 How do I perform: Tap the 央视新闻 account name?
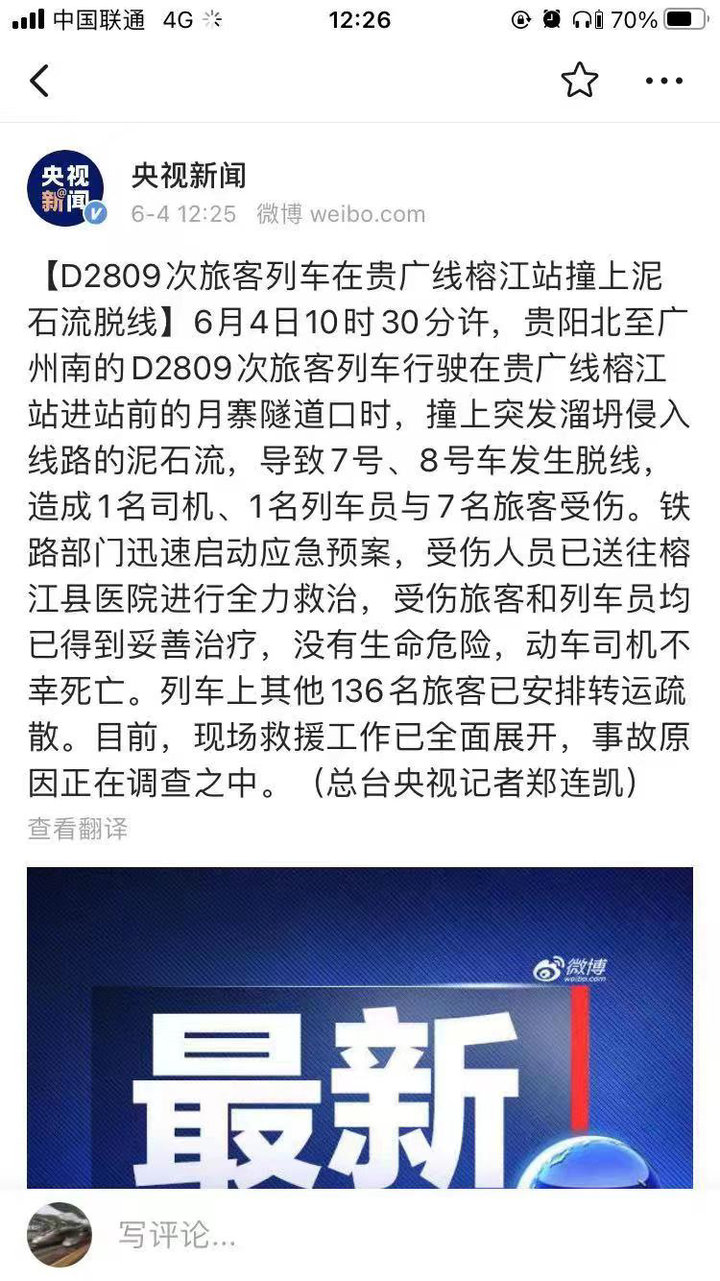point(189,175)
